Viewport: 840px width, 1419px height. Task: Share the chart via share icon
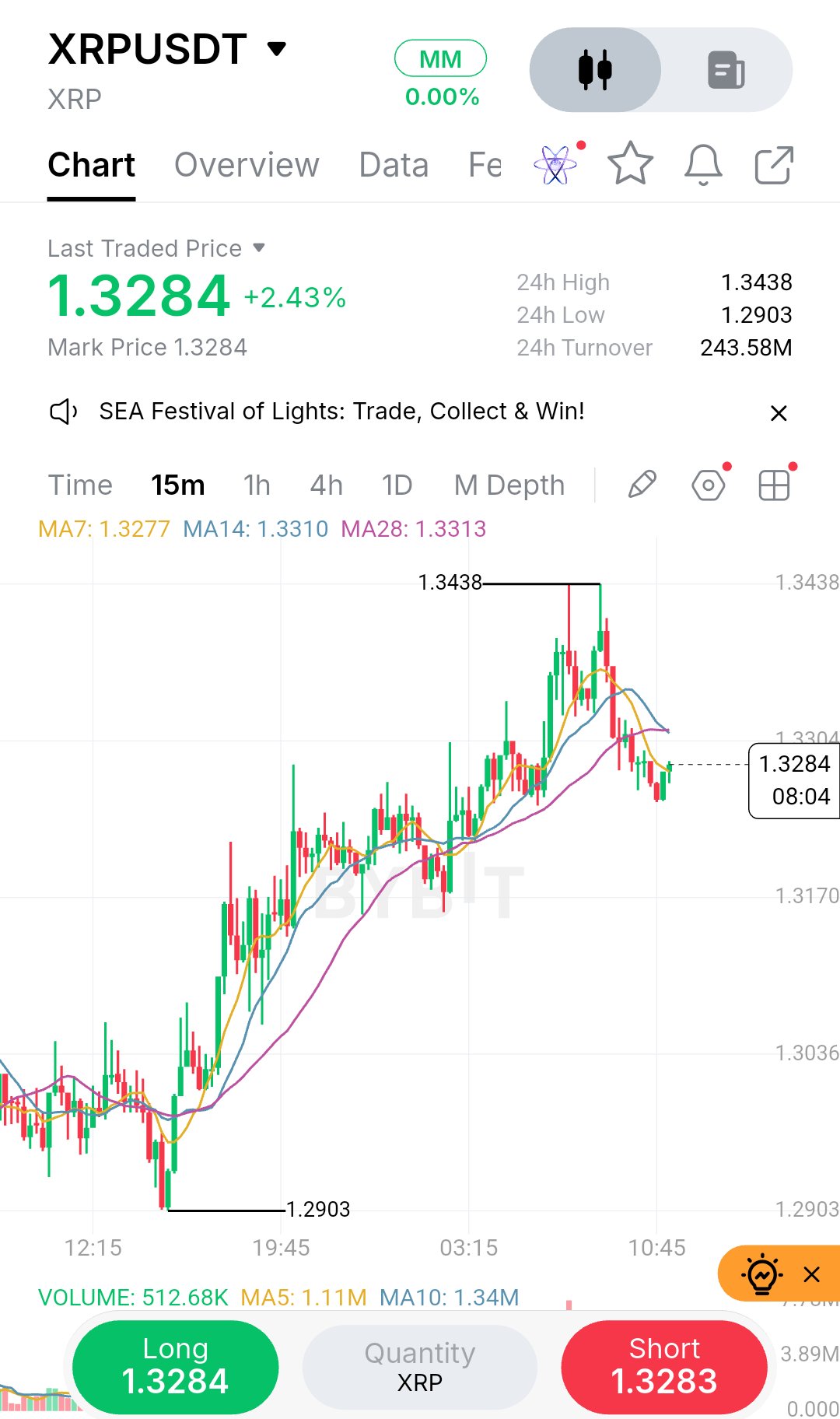[x=774, y=165]
